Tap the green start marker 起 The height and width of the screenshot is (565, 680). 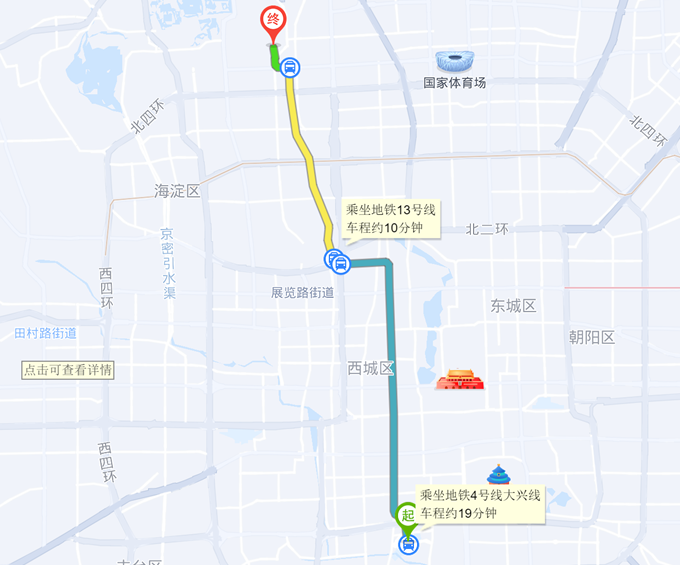(x=407, y=515)
